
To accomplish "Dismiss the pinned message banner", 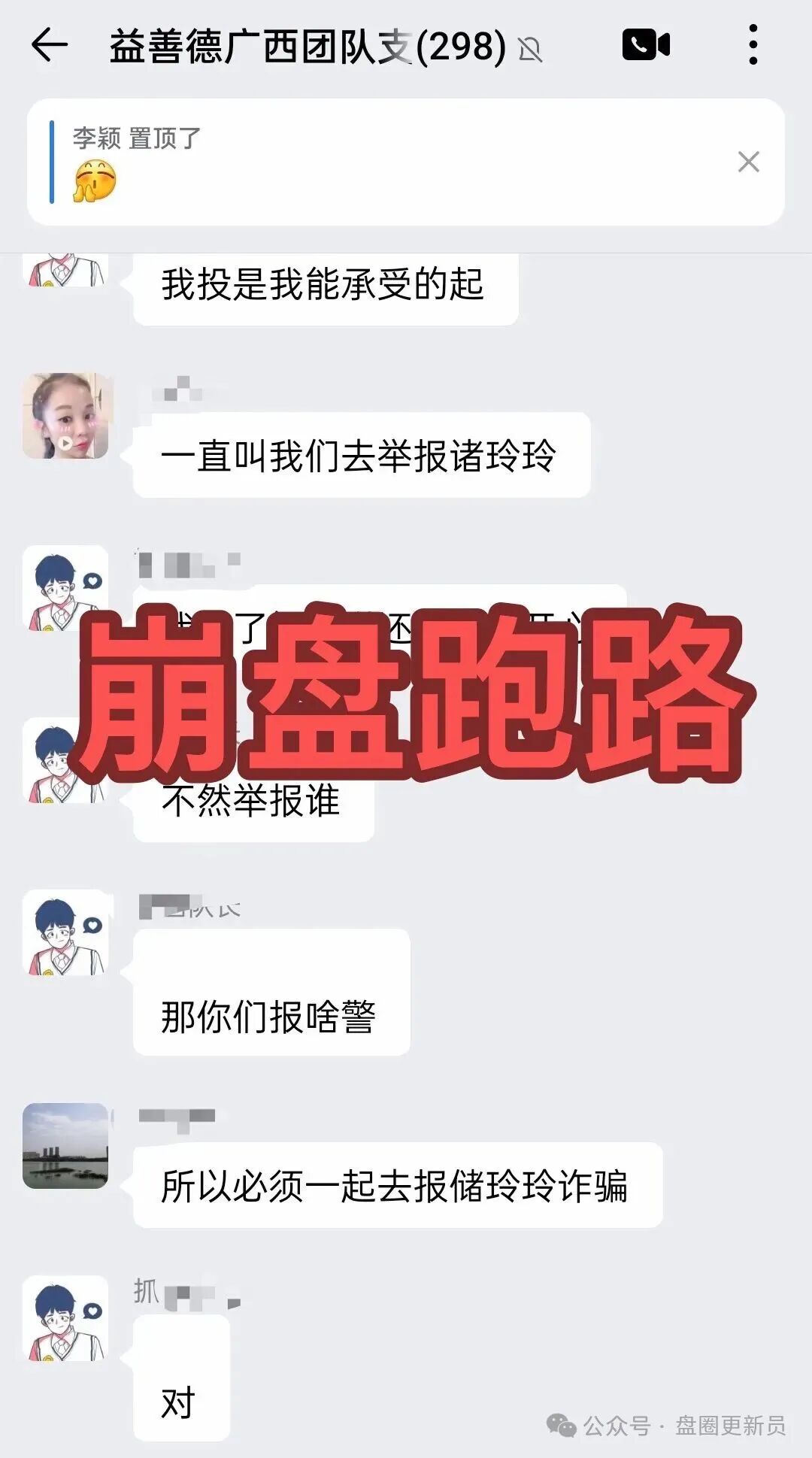I will pos(748,162).
